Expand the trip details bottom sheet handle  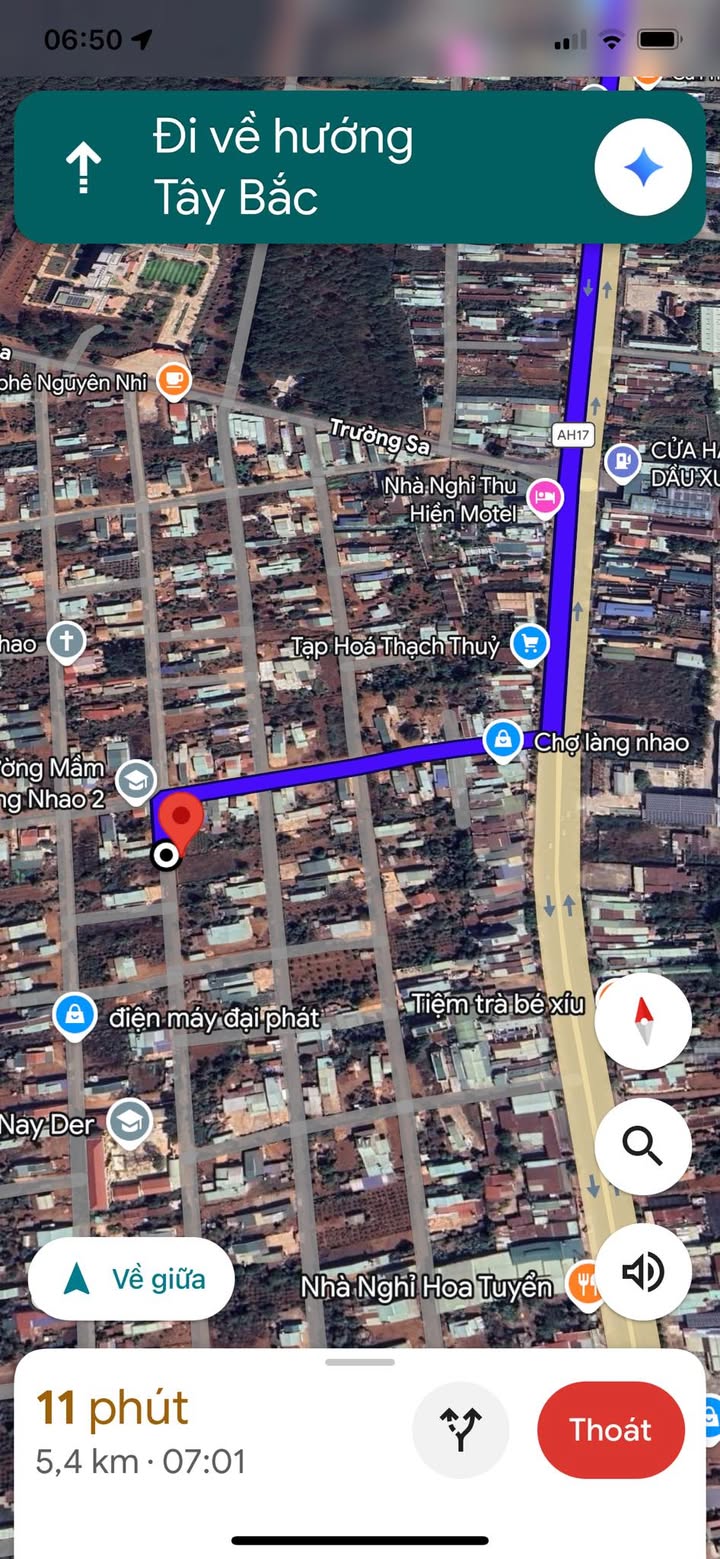coord(360,1362)
